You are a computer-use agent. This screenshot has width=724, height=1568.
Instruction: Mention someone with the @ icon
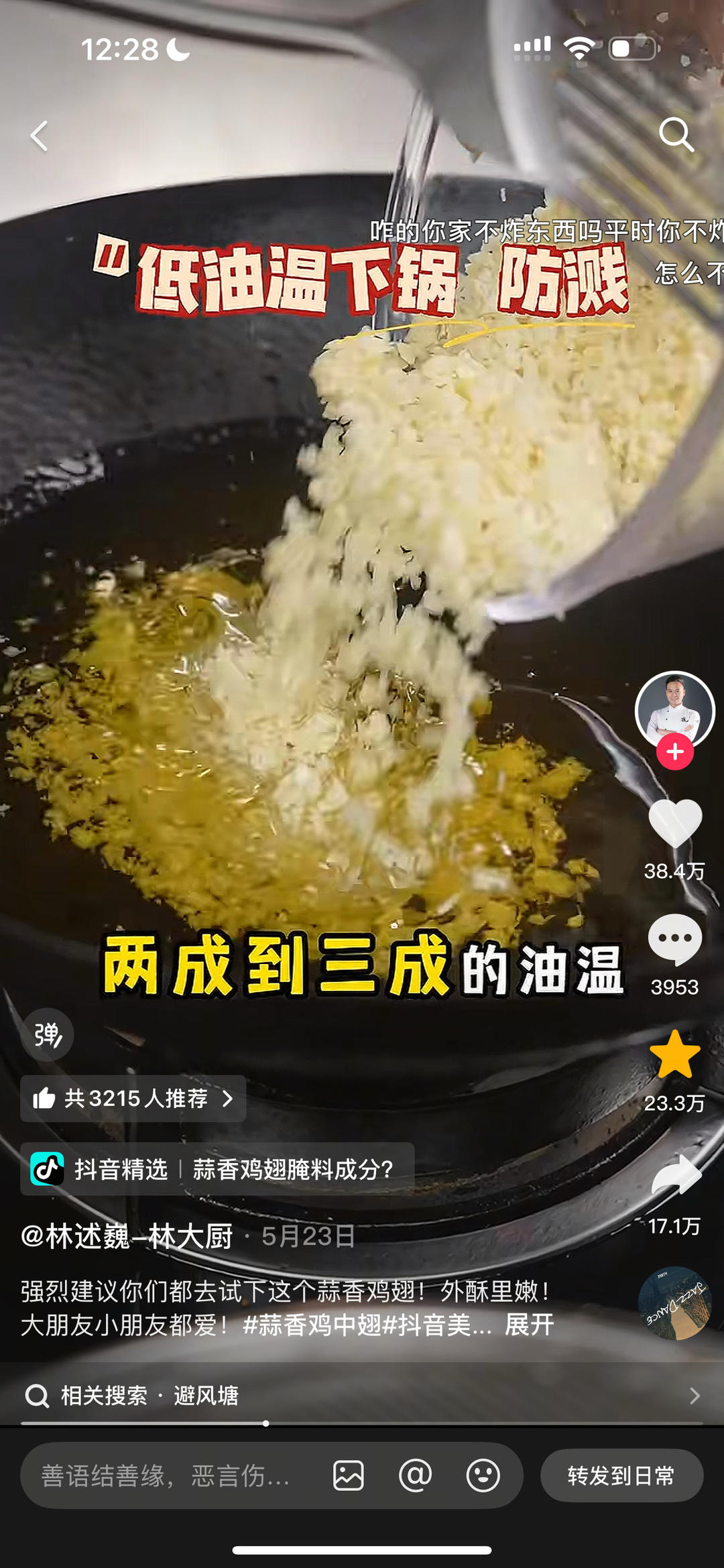coord(416,1475)
